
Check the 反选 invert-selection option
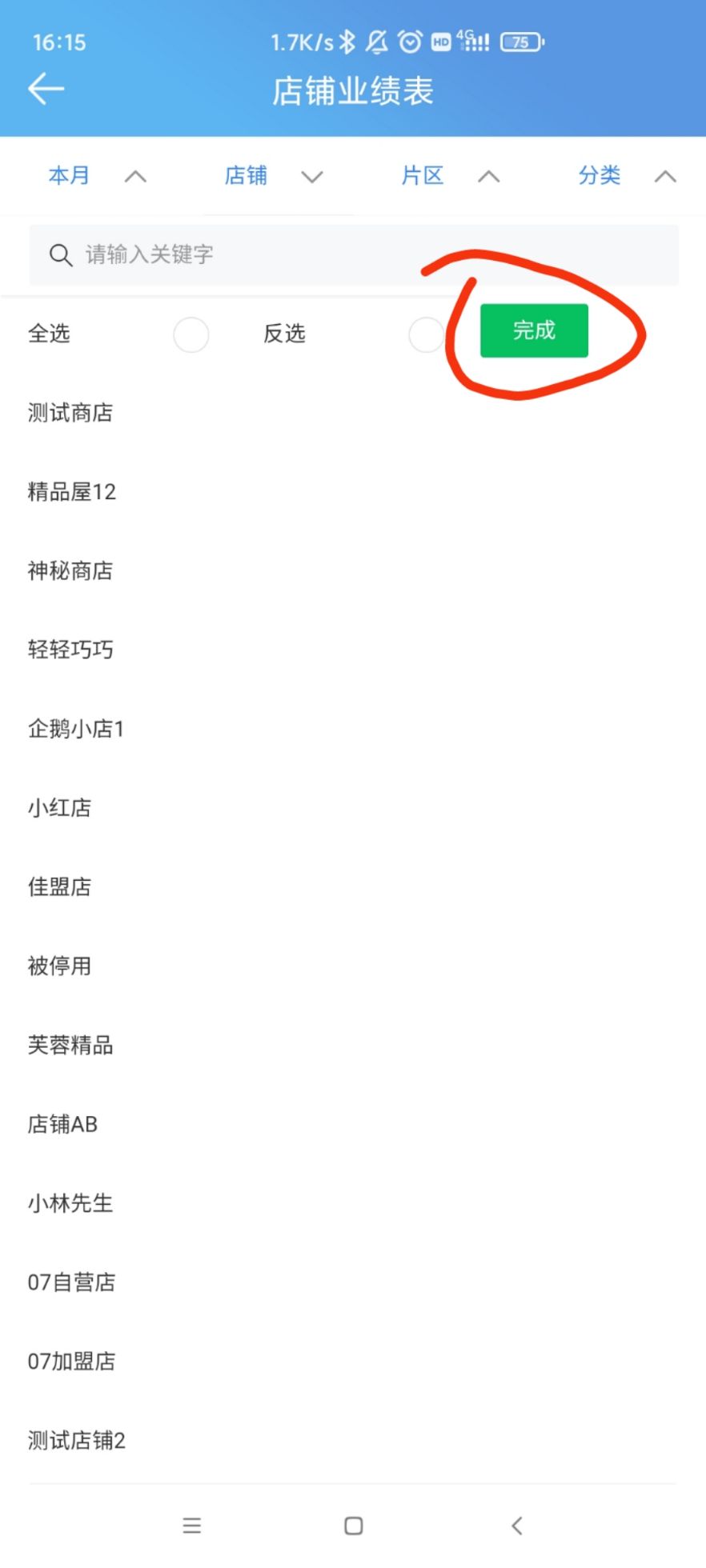tap(426, 334)
